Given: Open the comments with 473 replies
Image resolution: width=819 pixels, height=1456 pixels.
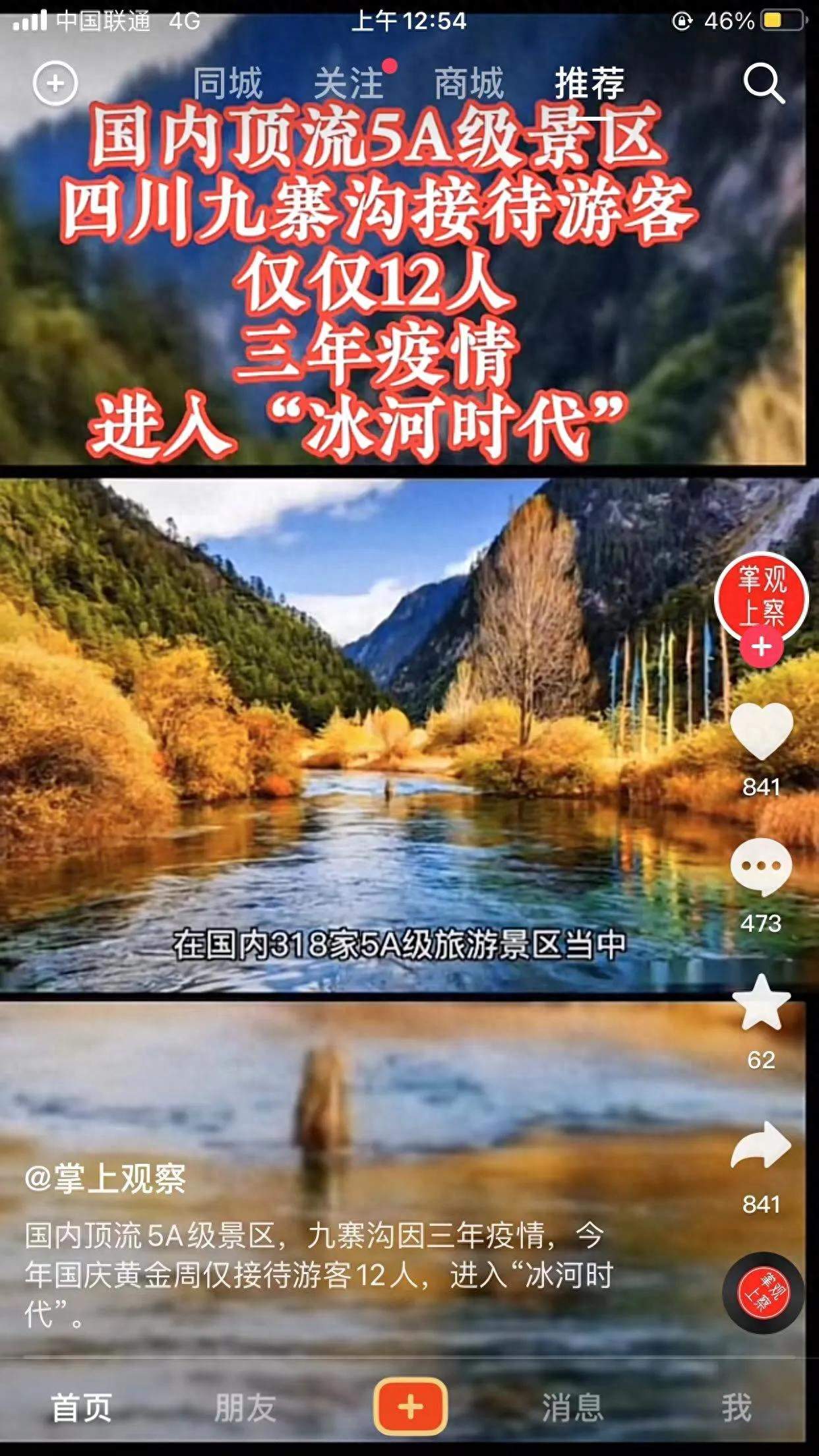Looking at the screenshot, I should [x=762, y=866].
